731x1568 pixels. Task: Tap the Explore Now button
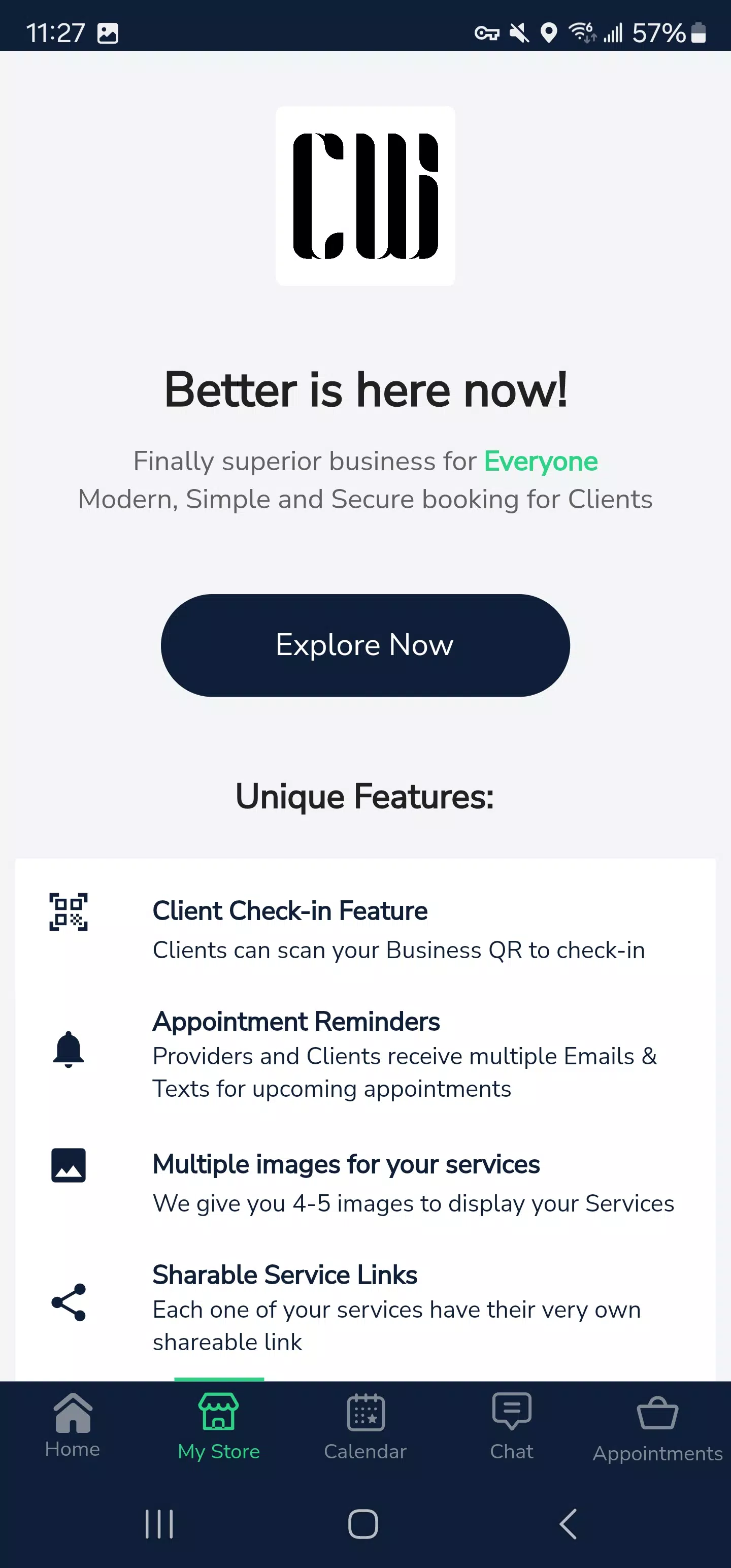pyautogui.click(x=365, y=645)
